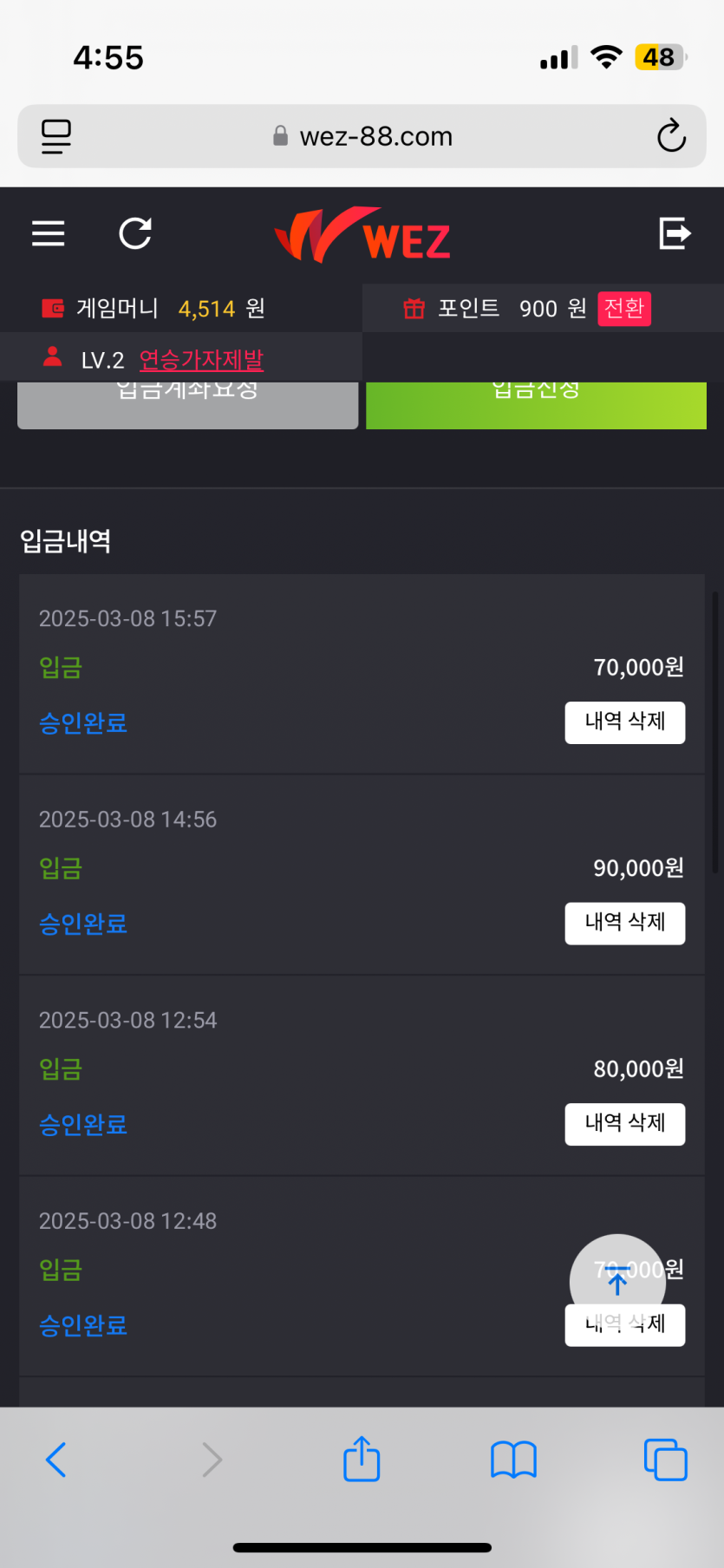This screenshot has height=1568, width=724.
Task: Open the 연승가자제발 profile link
Action: point(201,360)
